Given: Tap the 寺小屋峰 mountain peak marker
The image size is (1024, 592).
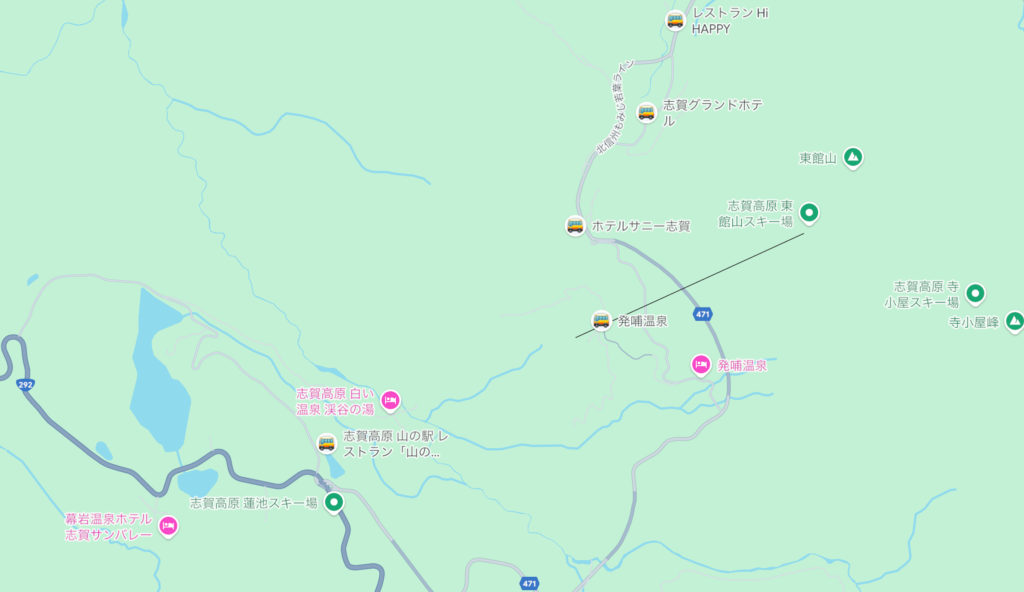Looking at the screenshot, I should pos(1014,321).
